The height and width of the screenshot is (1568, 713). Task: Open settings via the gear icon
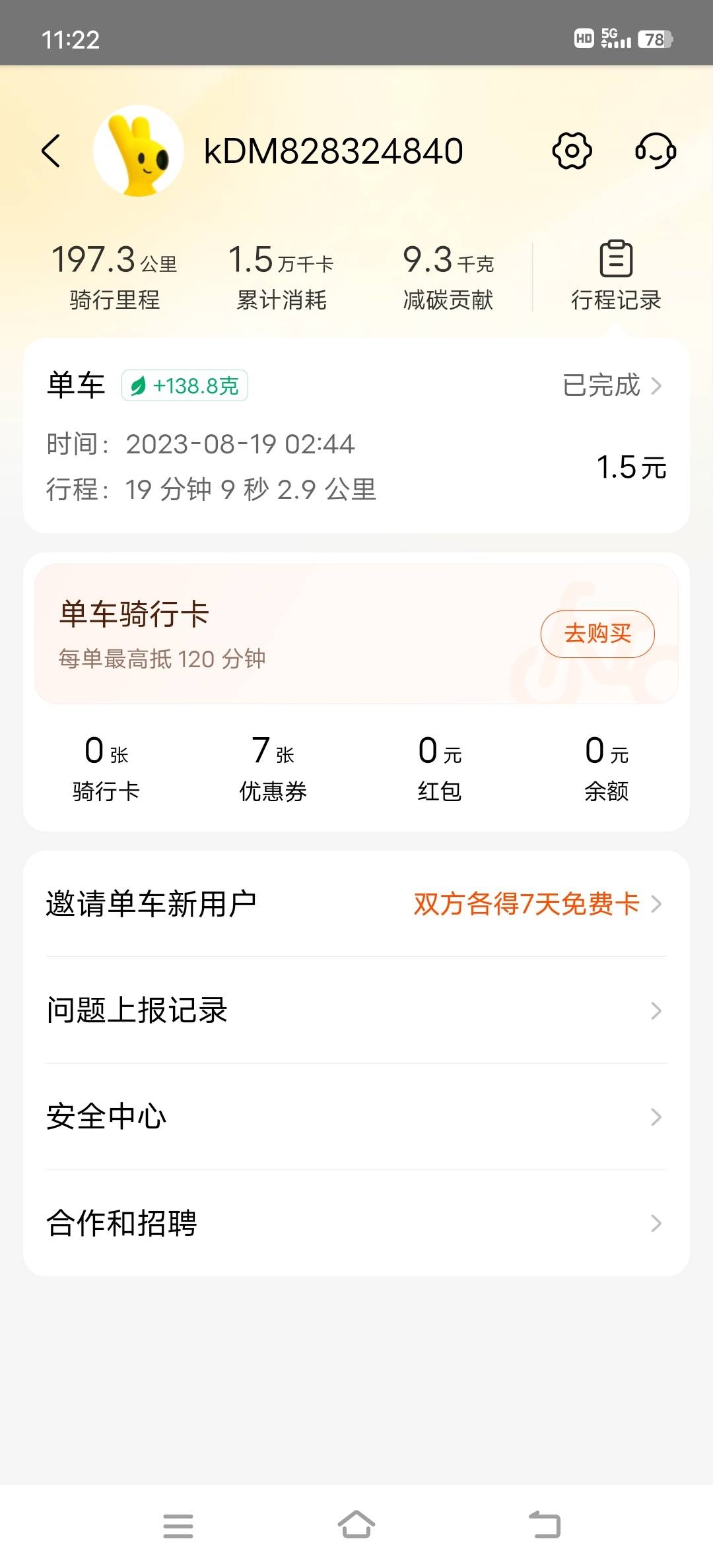[x=572, y=151]
